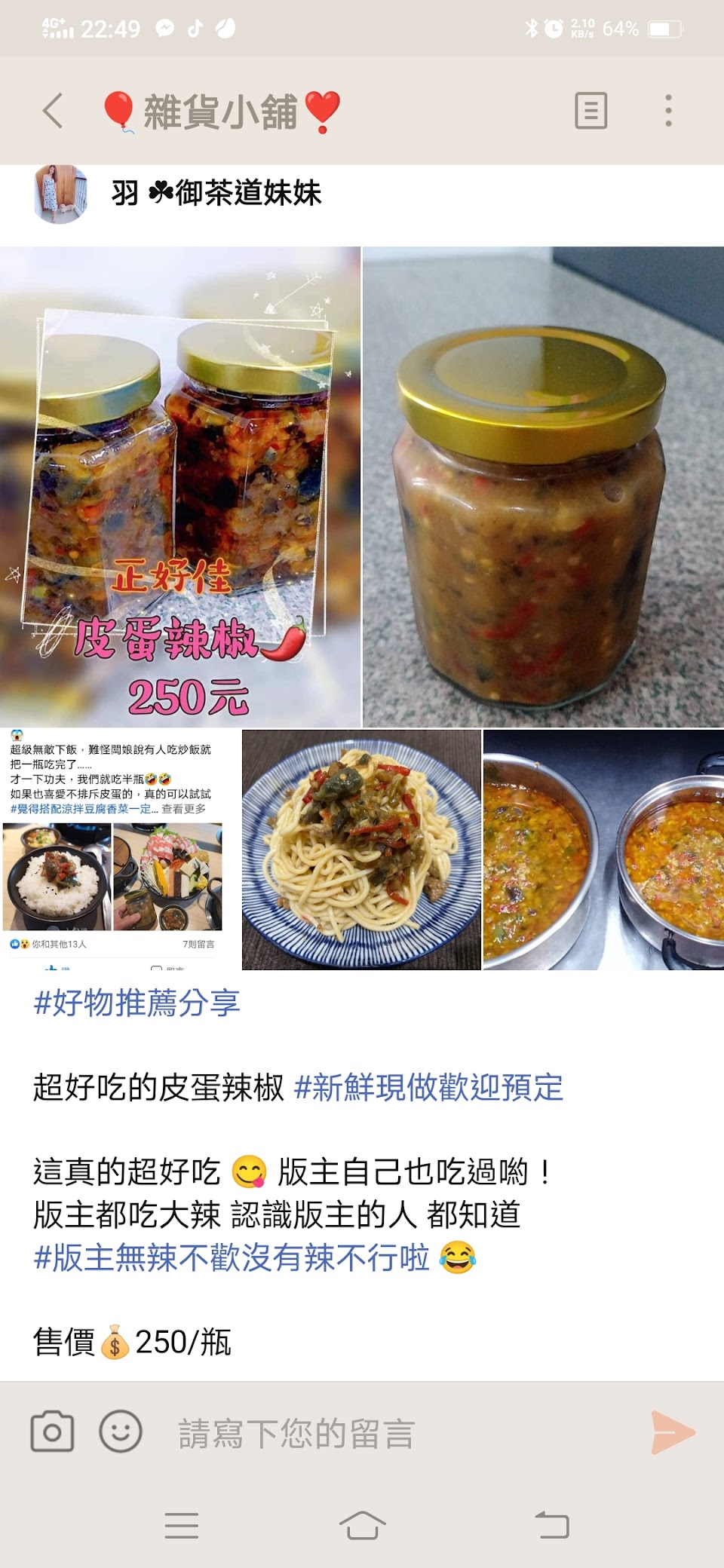The image size is (724, 1568).
Task: Open the overflow menu
Action: pos(668,111)
